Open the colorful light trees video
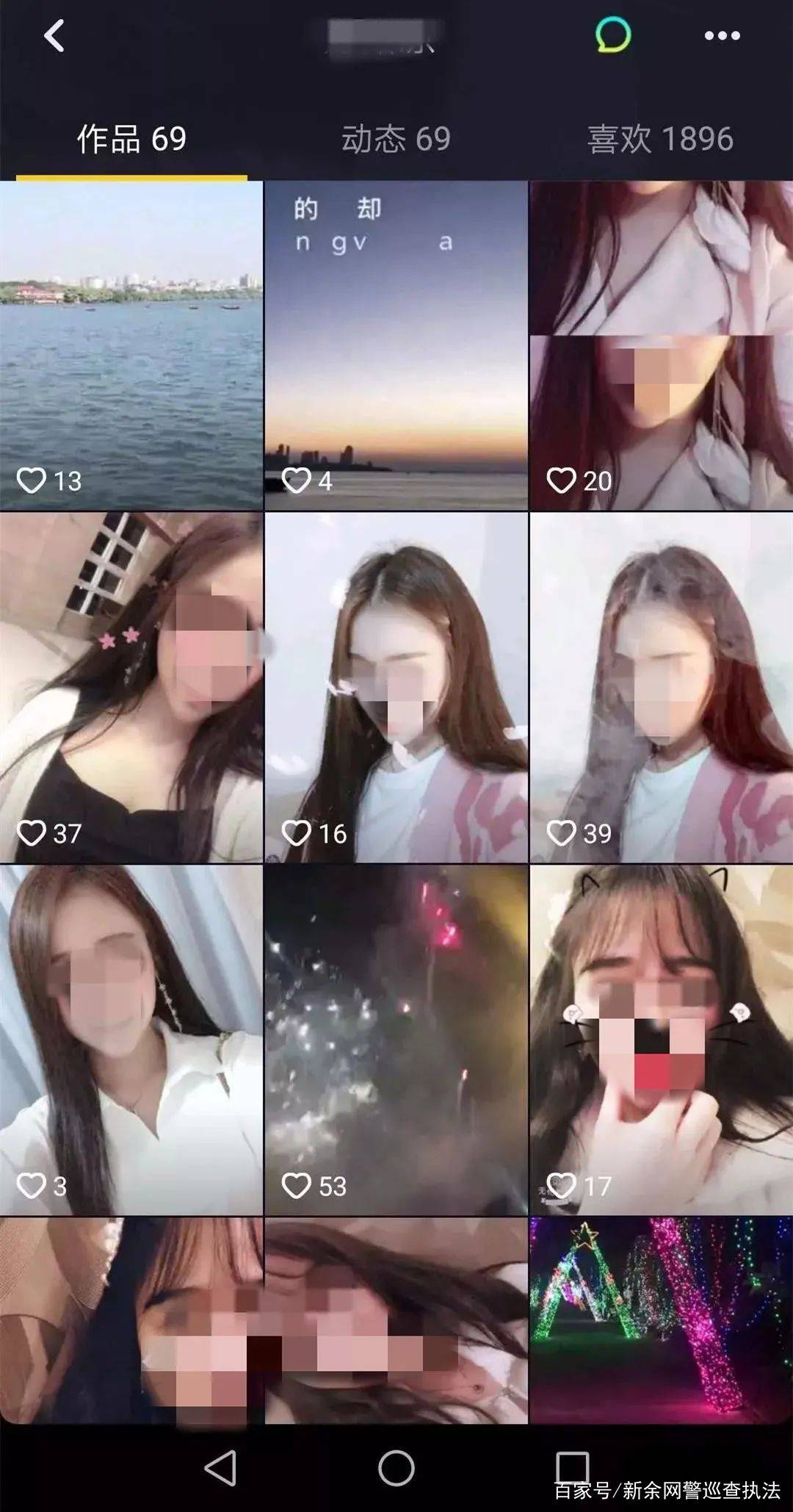Image resolution: width=793 pixels, height=1512 pixels. click(x=661, y=1319)
